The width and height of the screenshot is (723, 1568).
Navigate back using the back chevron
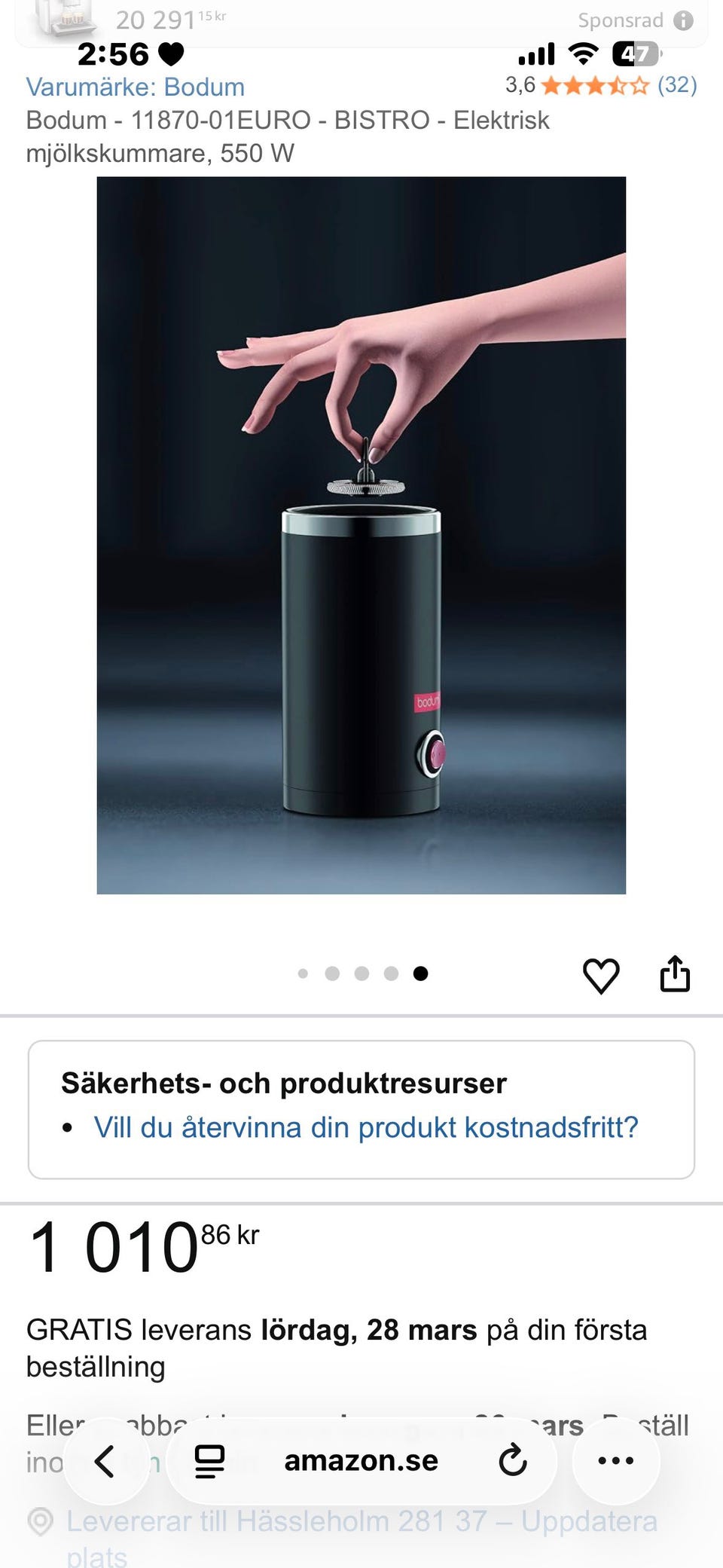(x=106, y=1459)
